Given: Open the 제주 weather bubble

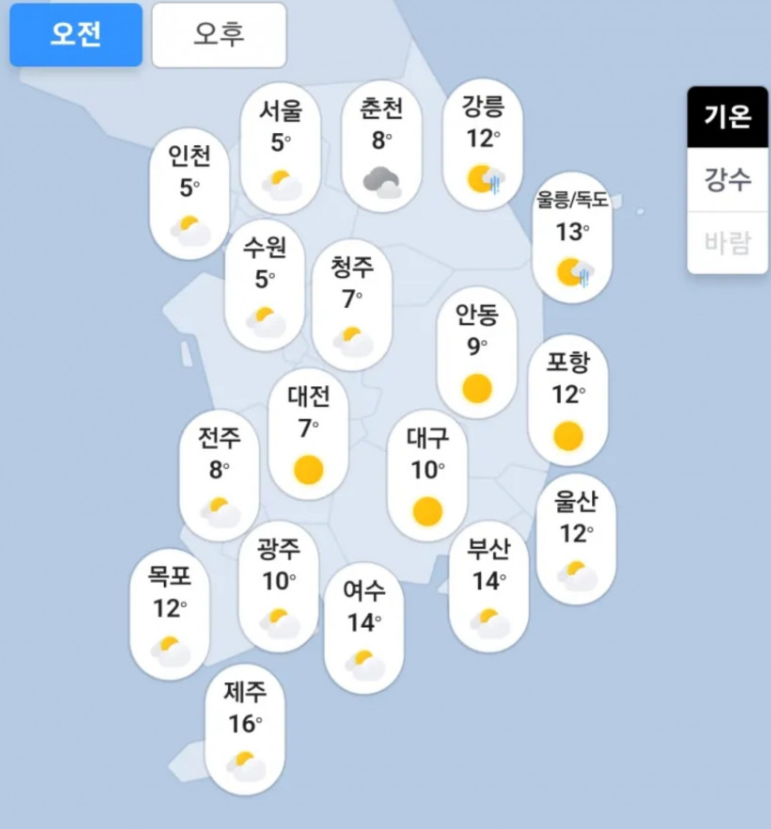Looking at the screenshot, I should (x=245, y=731).
